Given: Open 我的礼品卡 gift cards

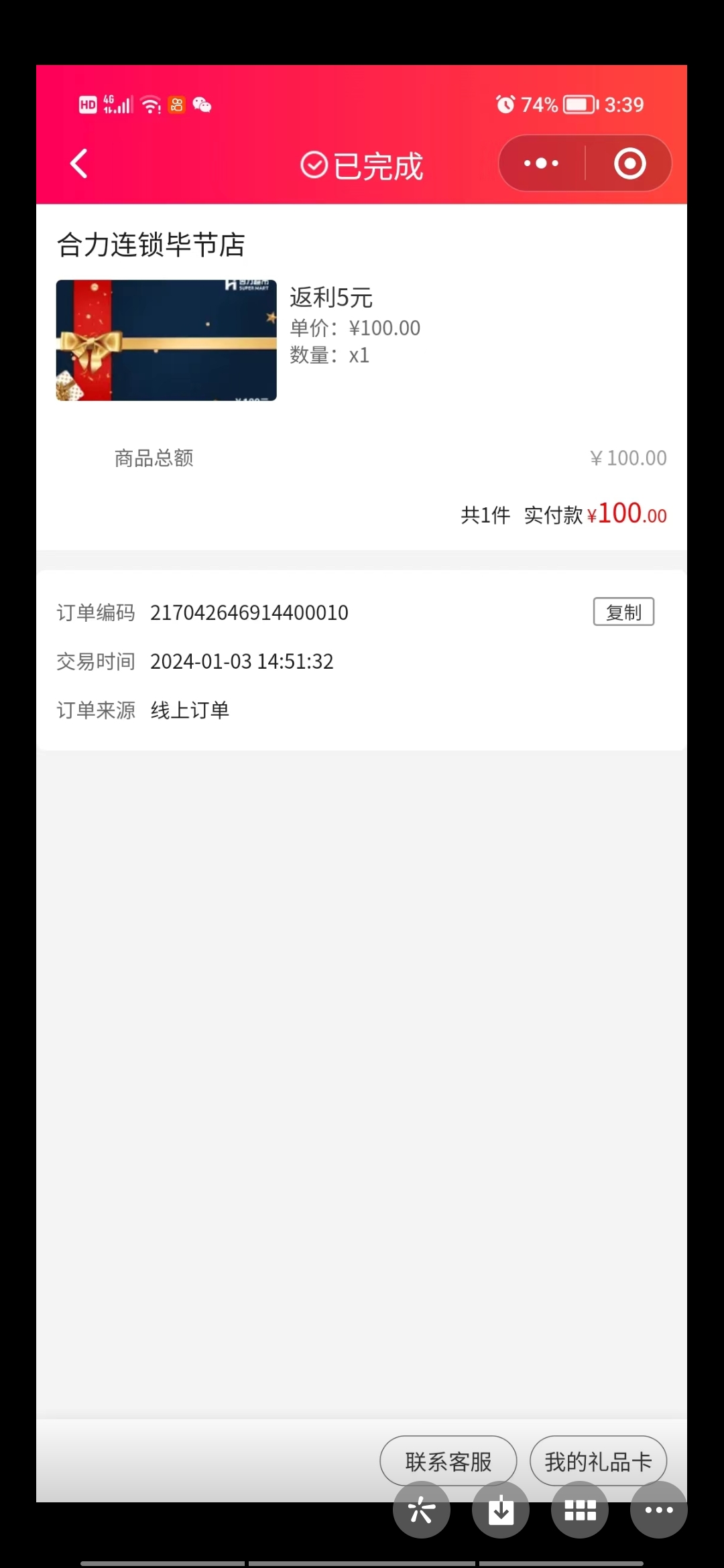Looking at the screenshot, I should coord(598,1461).
